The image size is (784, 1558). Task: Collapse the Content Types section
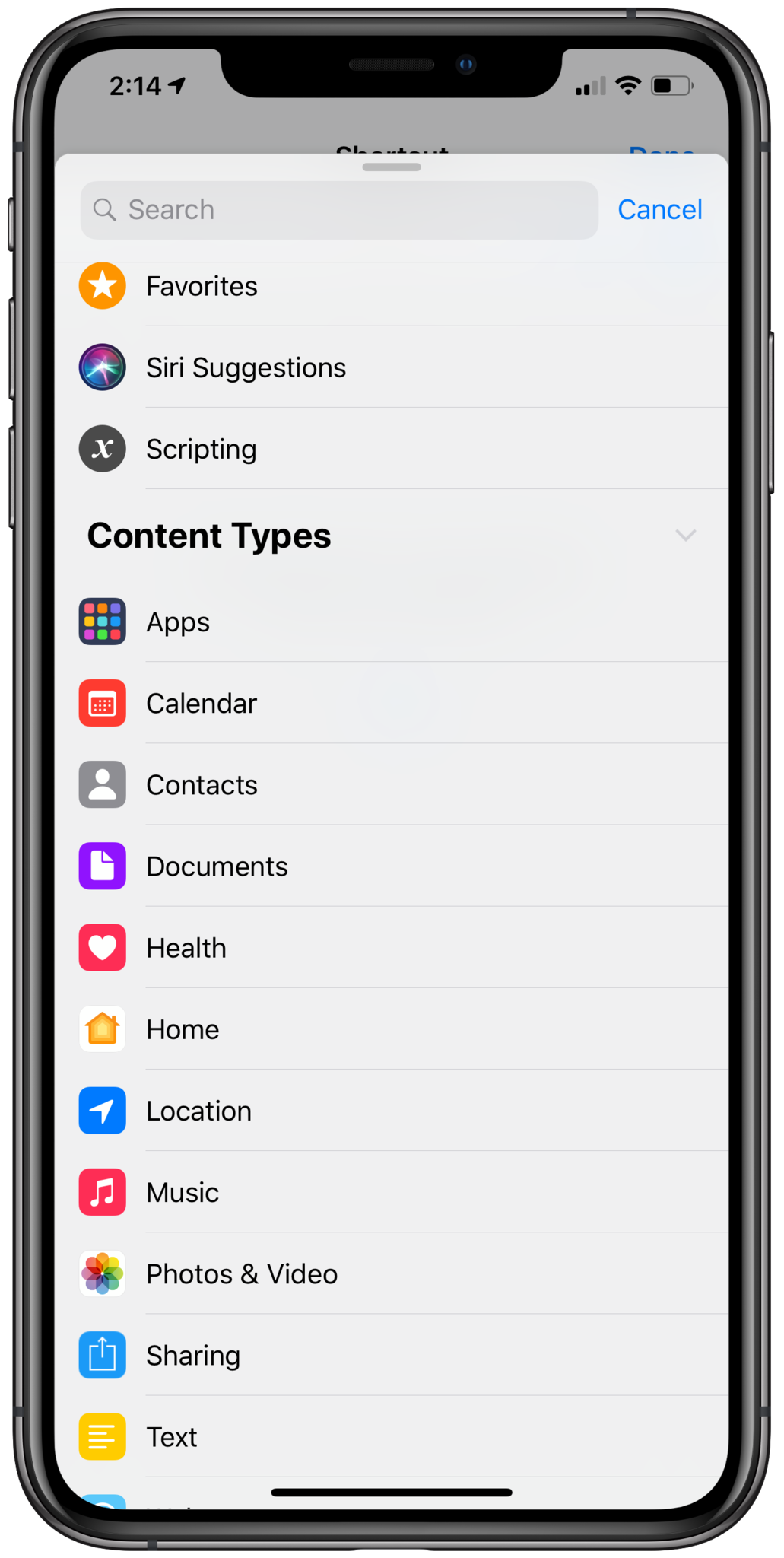tap(686, 536)
